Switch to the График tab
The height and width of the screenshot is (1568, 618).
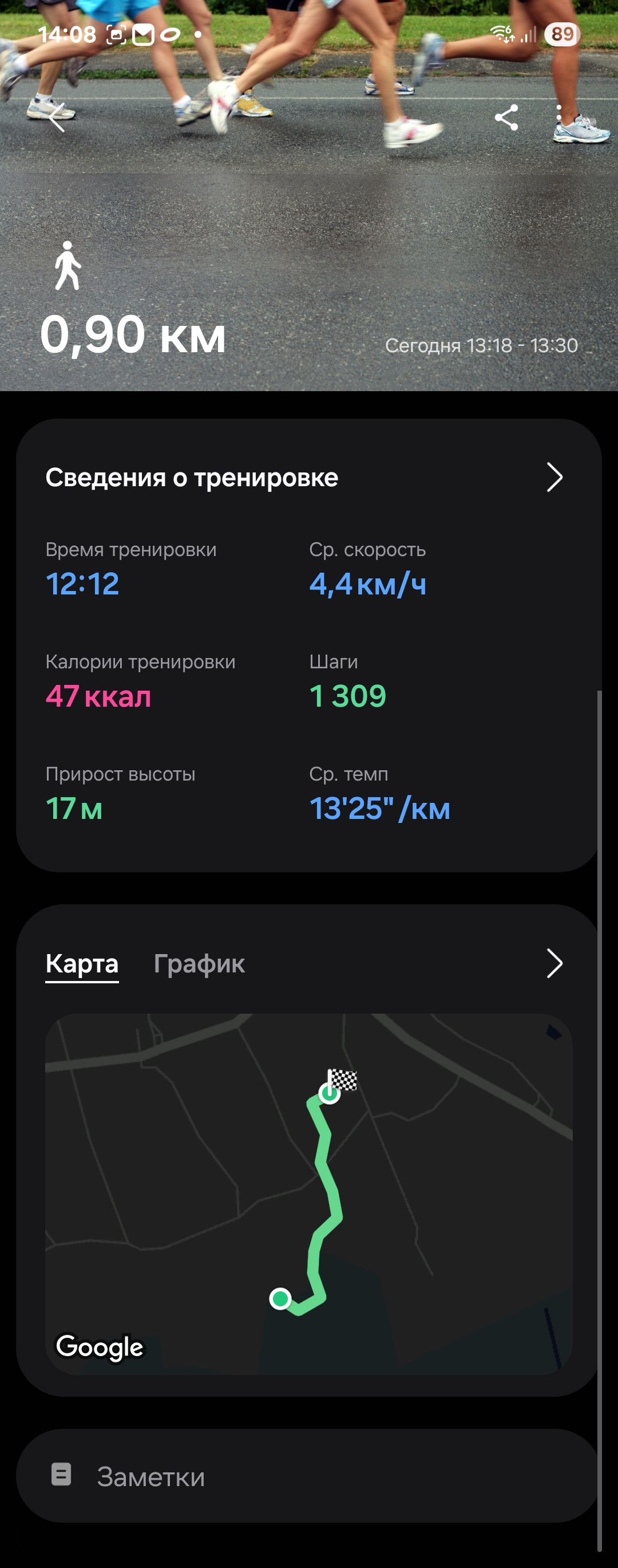coord(199,964)
